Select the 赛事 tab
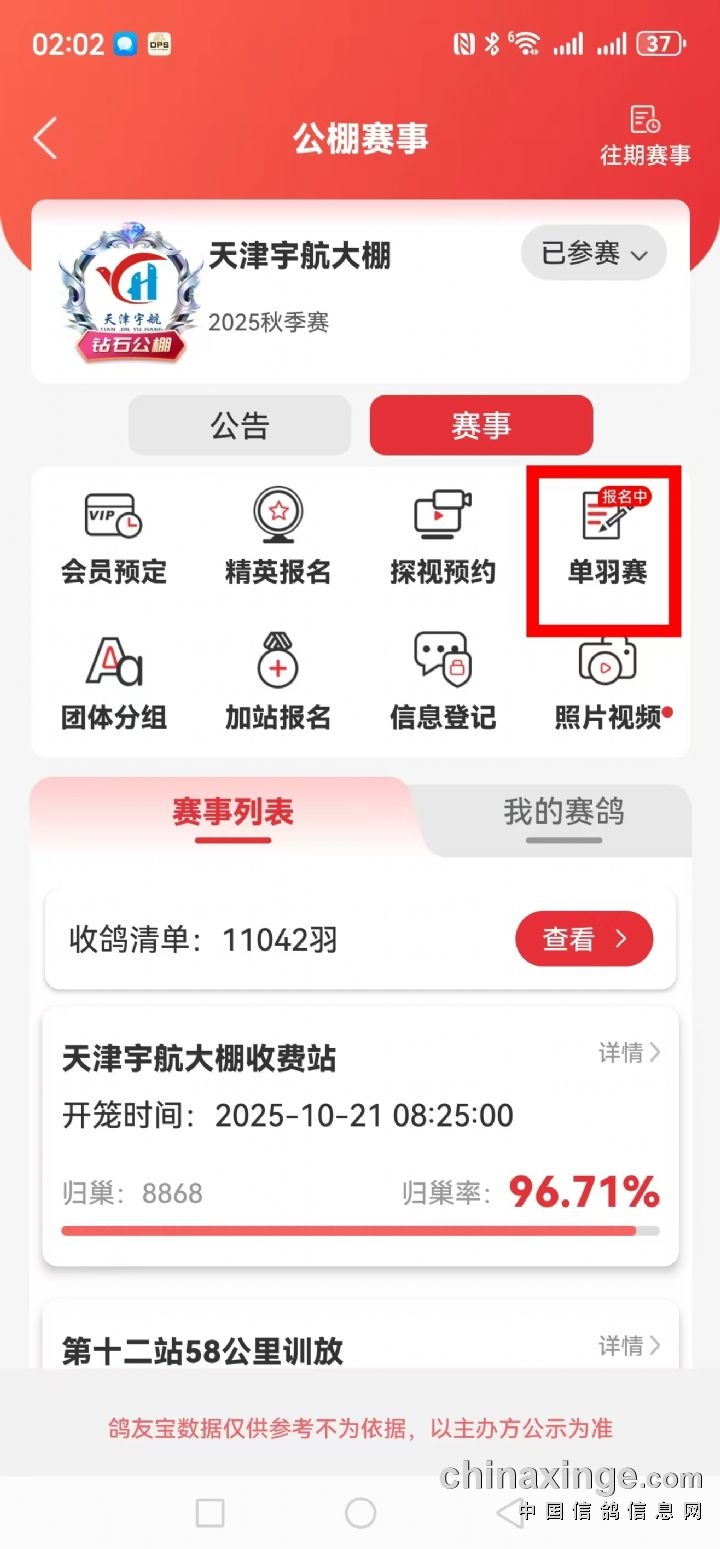The image size is (720, 1549). point(481,426)
